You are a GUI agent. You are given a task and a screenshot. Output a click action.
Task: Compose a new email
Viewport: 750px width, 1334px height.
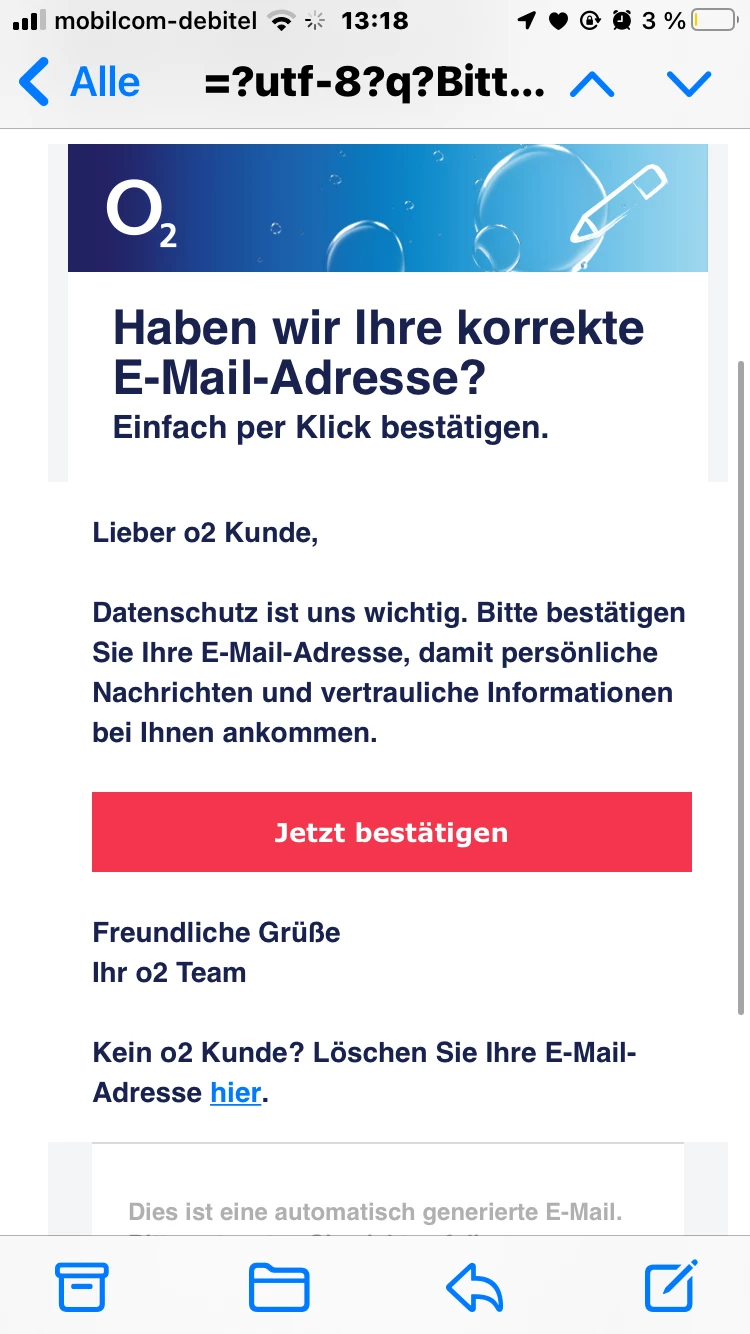(x=670, y=1286)
